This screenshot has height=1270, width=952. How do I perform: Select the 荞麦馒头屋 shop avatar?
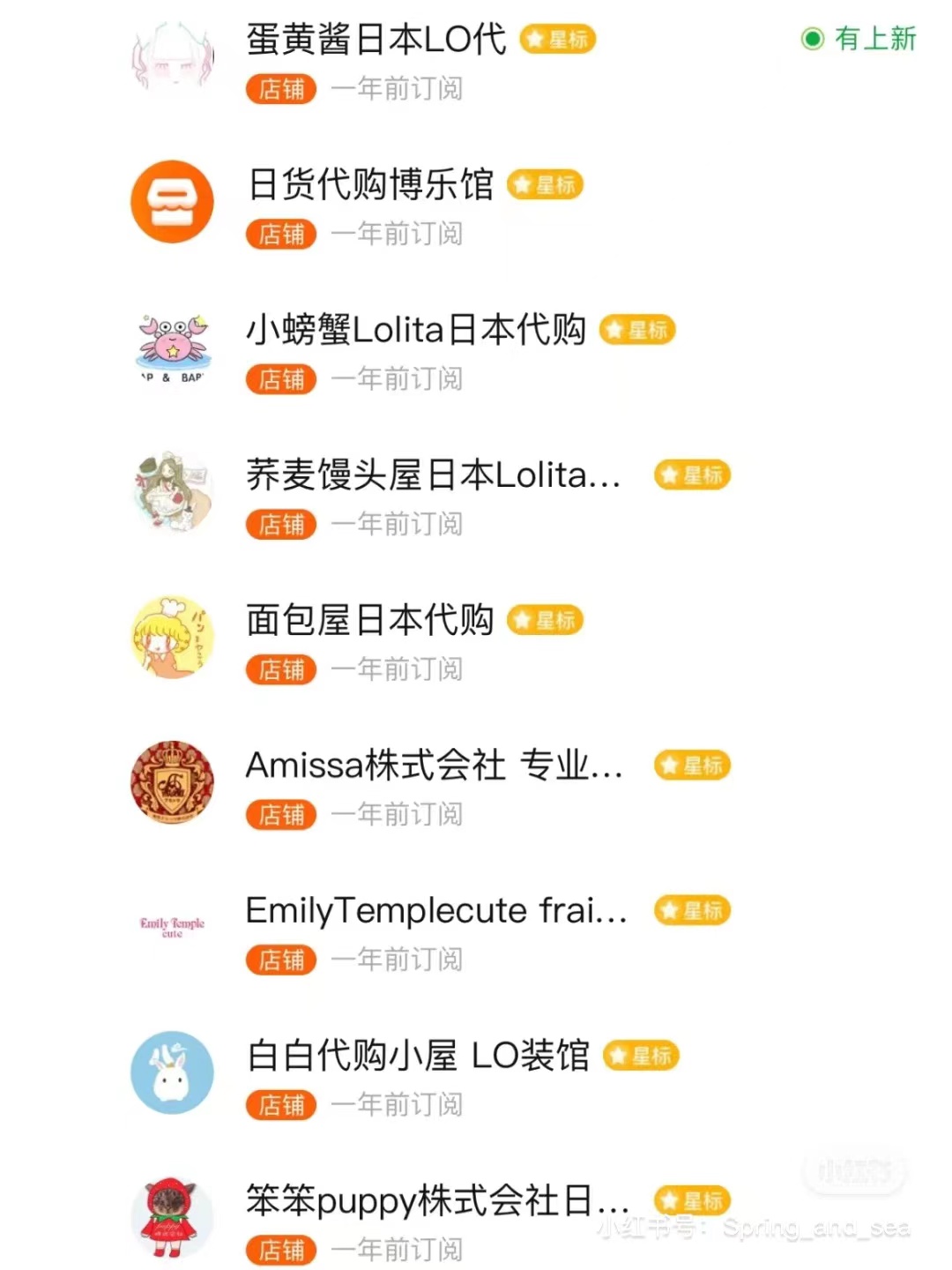pos(172,491)
